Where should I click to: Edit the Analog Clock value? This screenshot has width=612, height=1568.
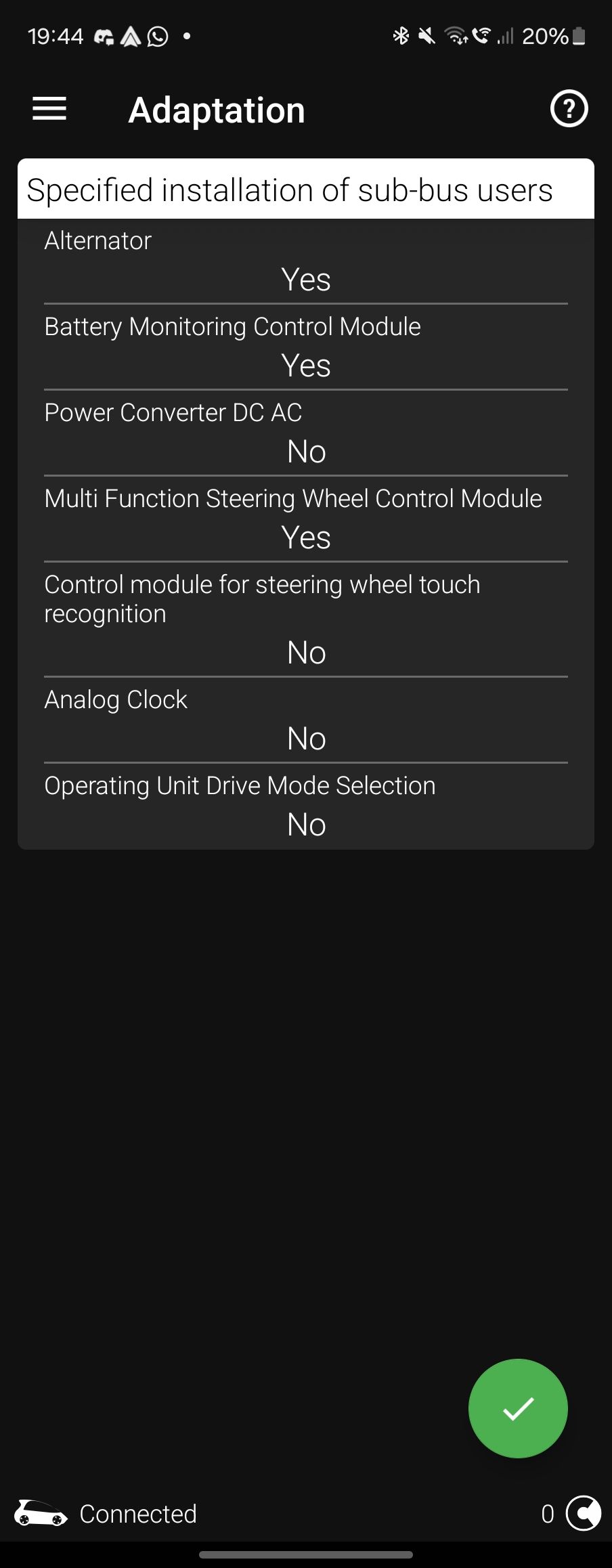tap(306, 739)
